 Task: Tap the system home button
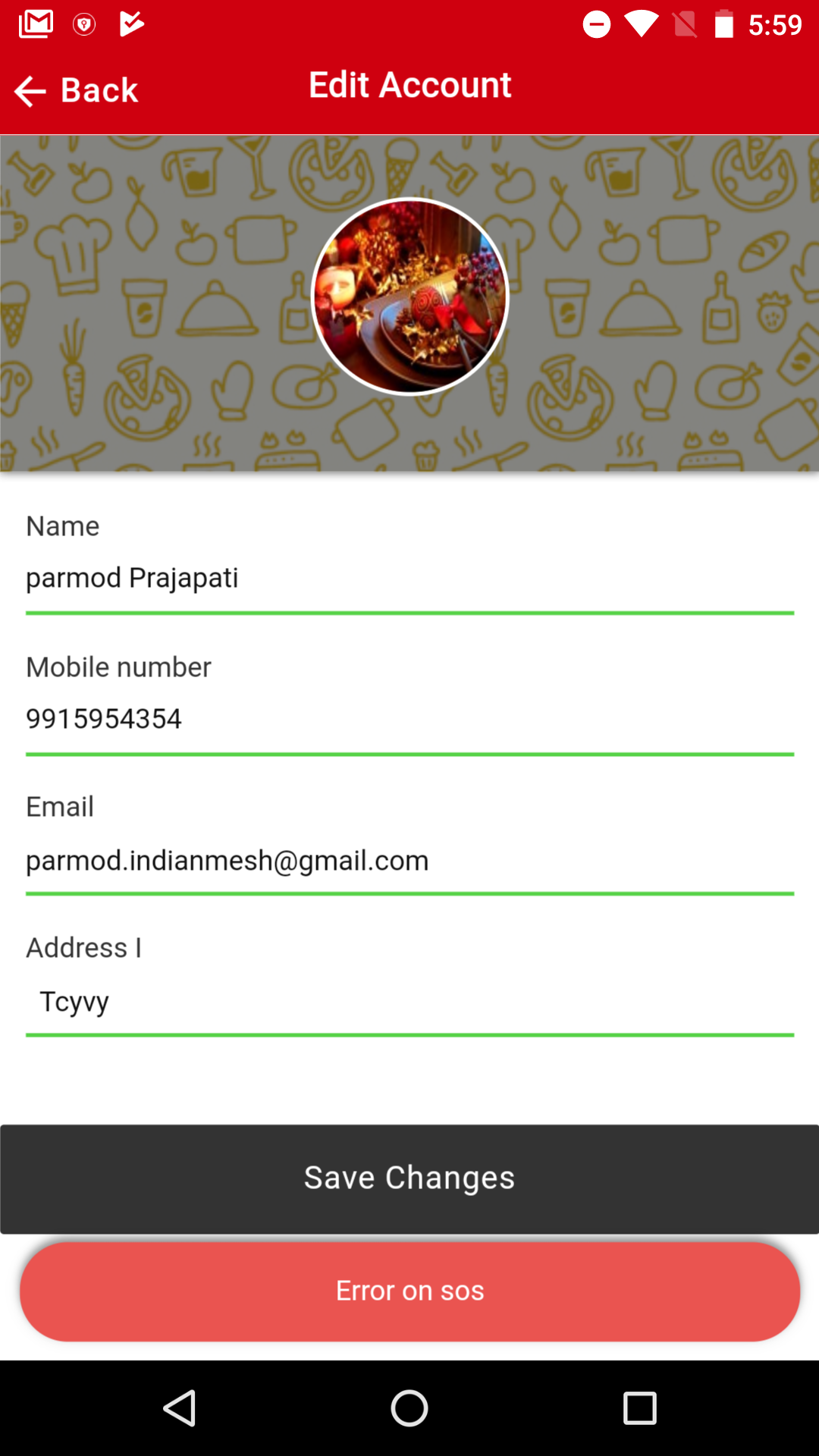click(409, 1409)
